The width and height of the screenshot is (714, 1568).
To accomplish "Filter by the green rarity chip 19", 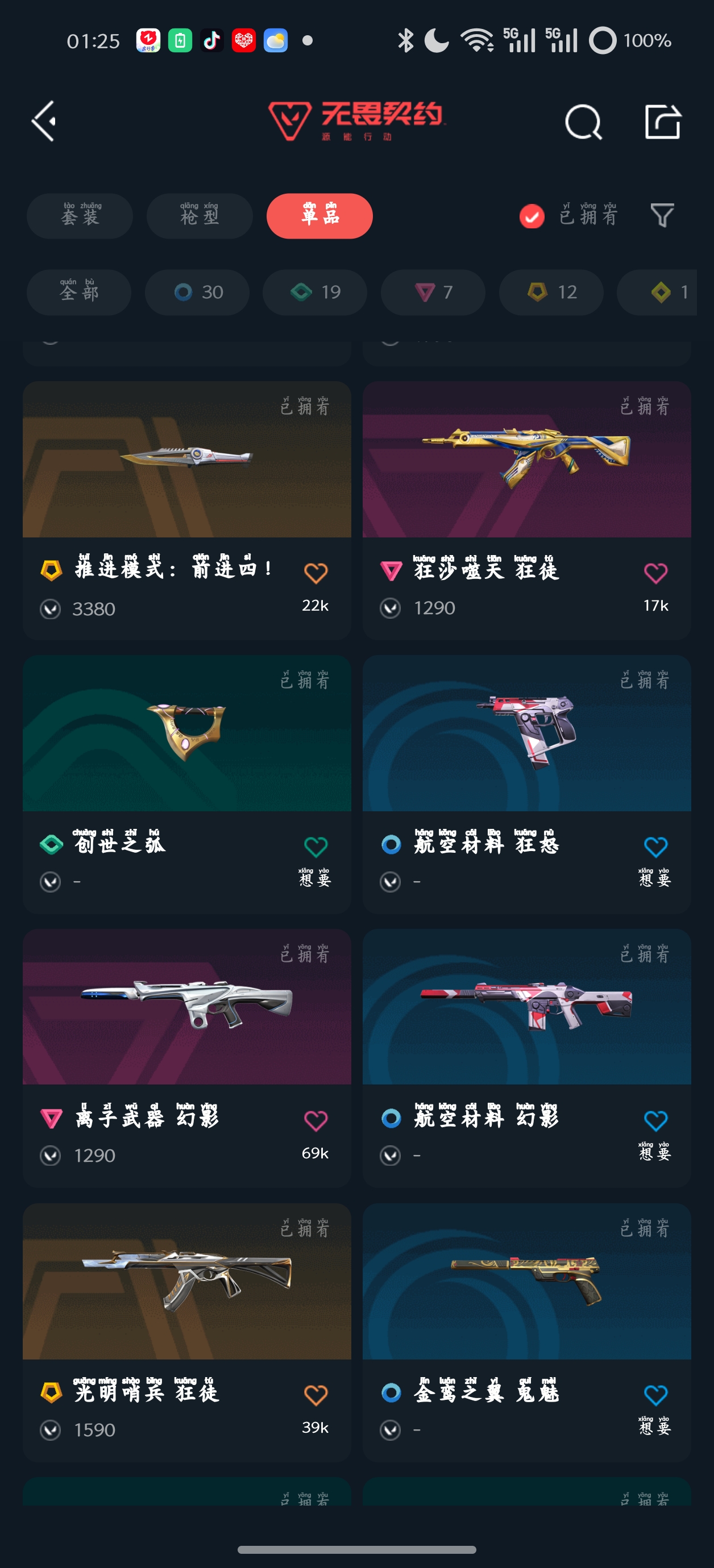I will [315, 292].
